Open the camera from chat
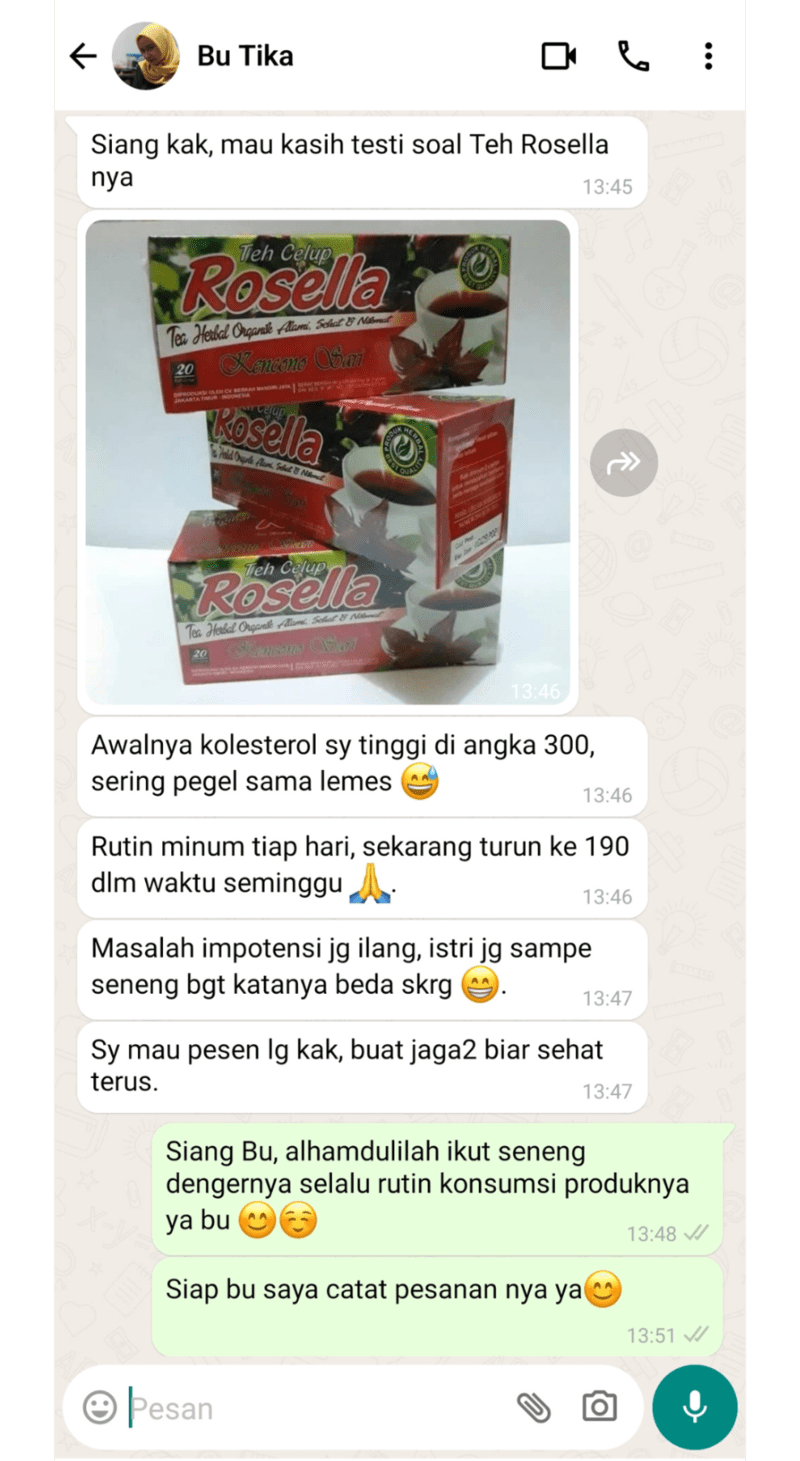 coord(599,1408)
